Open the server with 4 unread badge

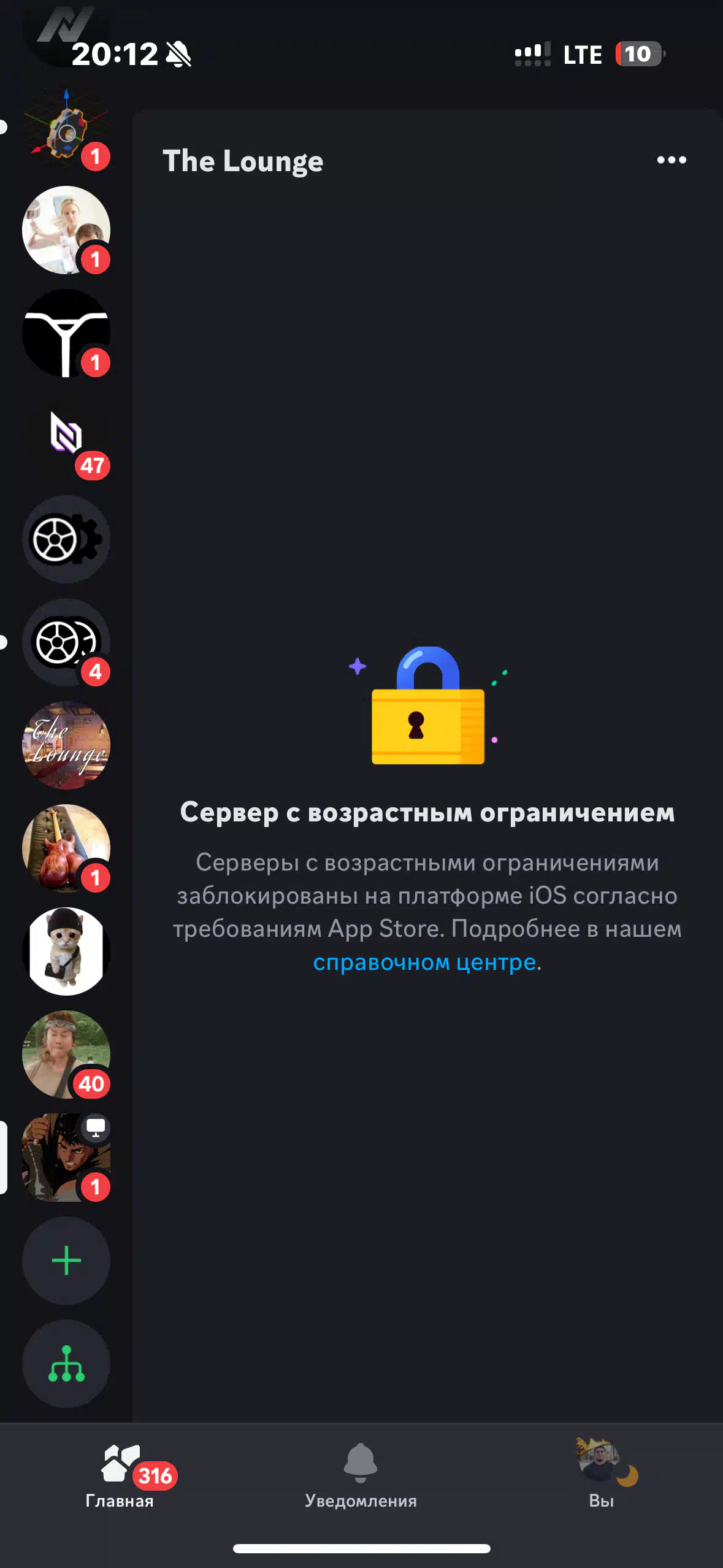click(x=66, y=642)
